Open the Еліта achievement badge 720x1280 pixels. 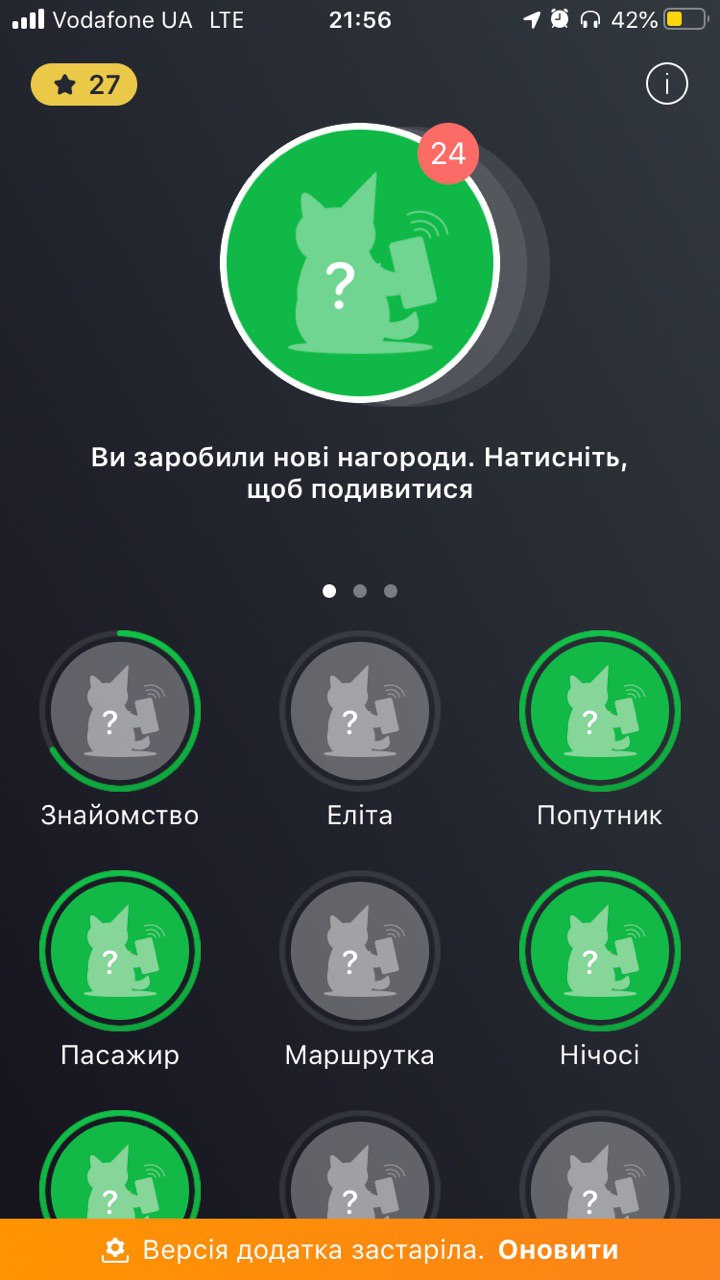pos(360,711)
